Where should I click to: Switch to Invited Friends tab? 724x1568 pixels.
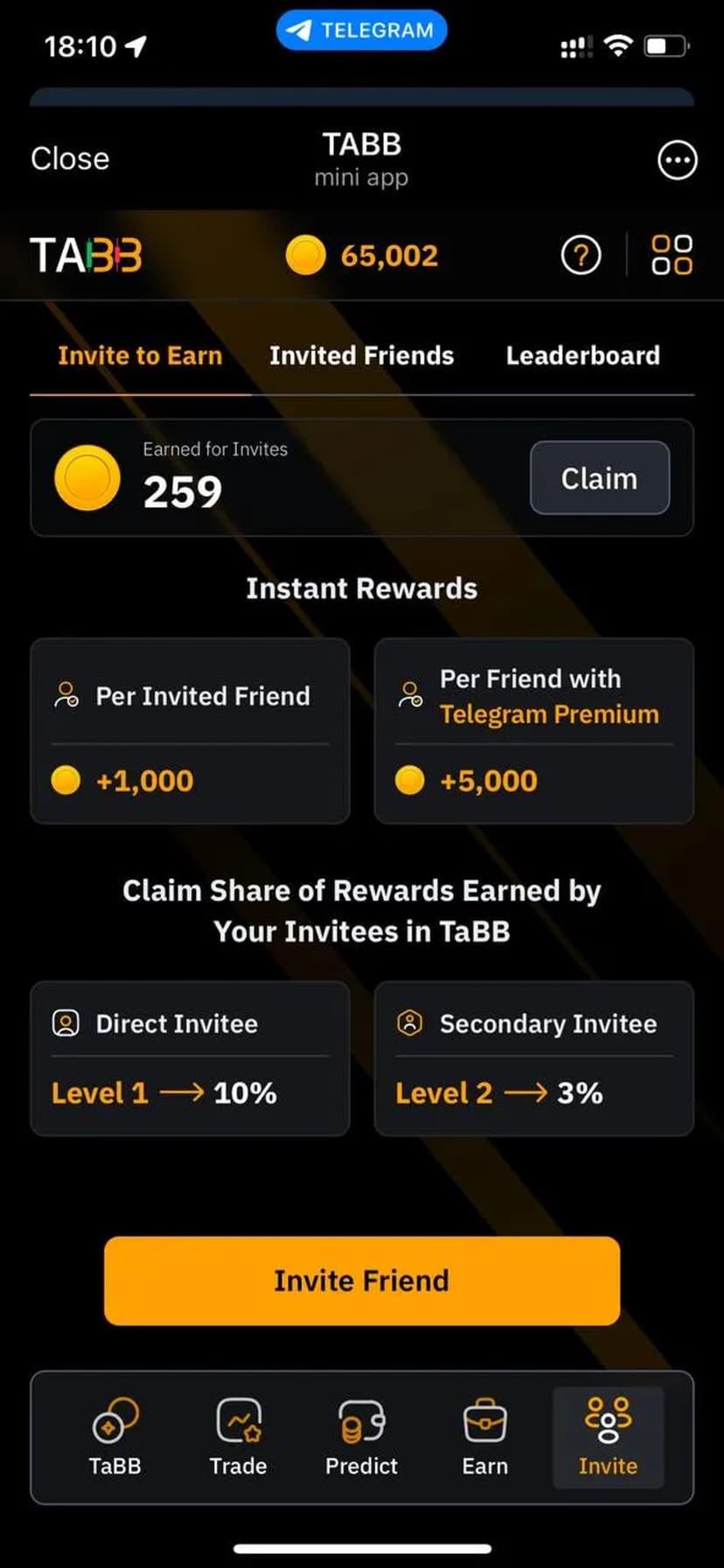pyautogui.click(x=361, y=356)
